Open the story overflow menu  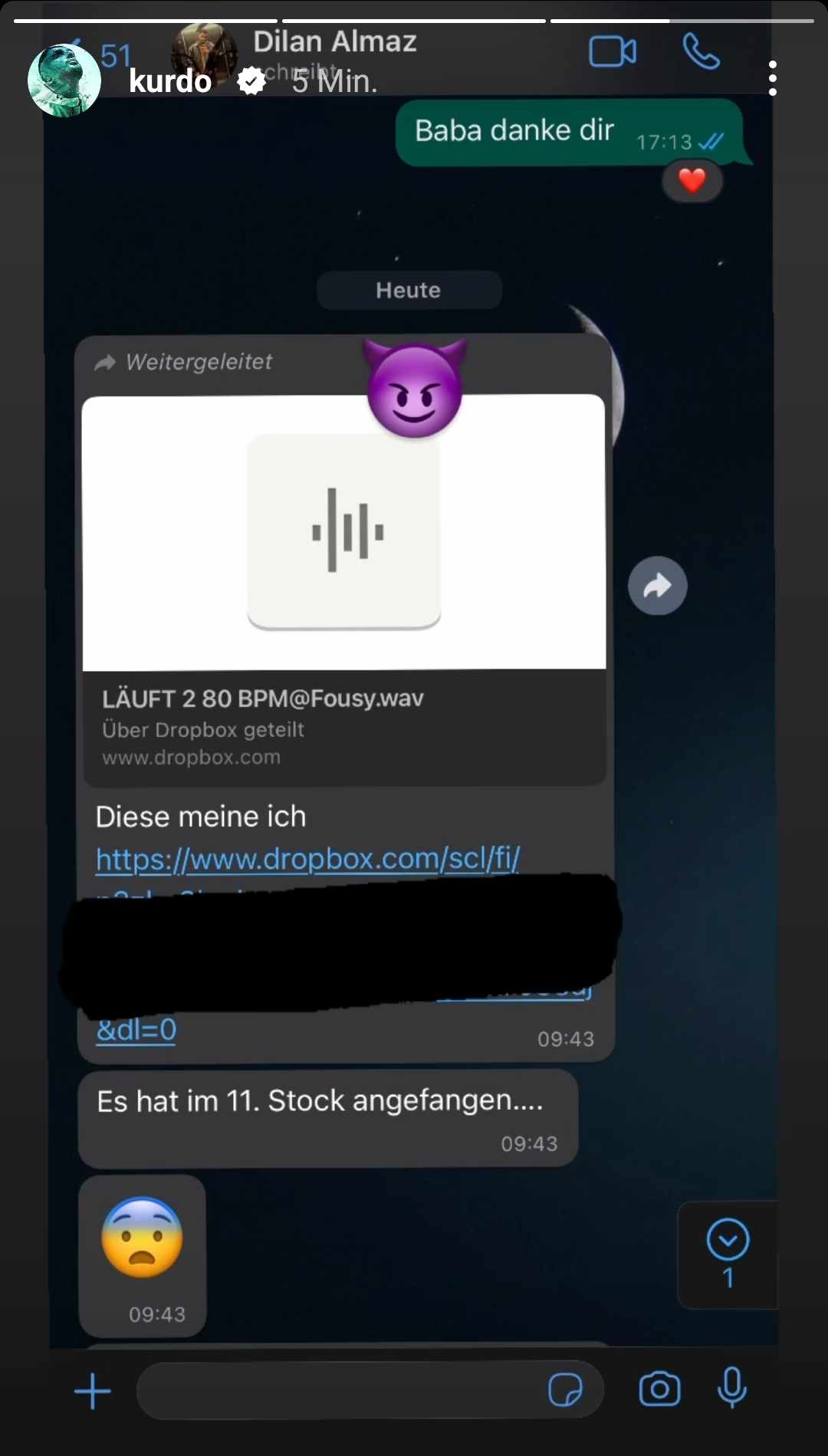(772, 79)
